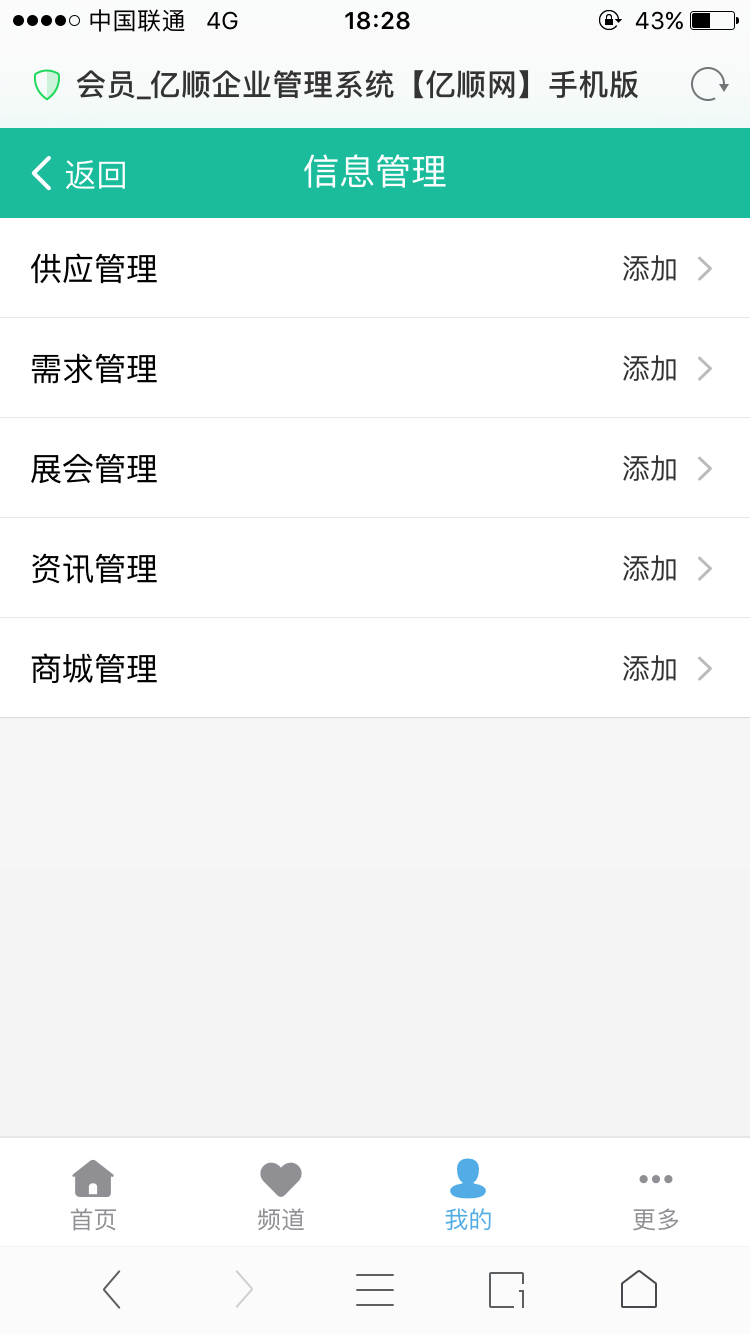Open the 资讯管理 row
Screen dimensions: 750x1334
(375, 568)
